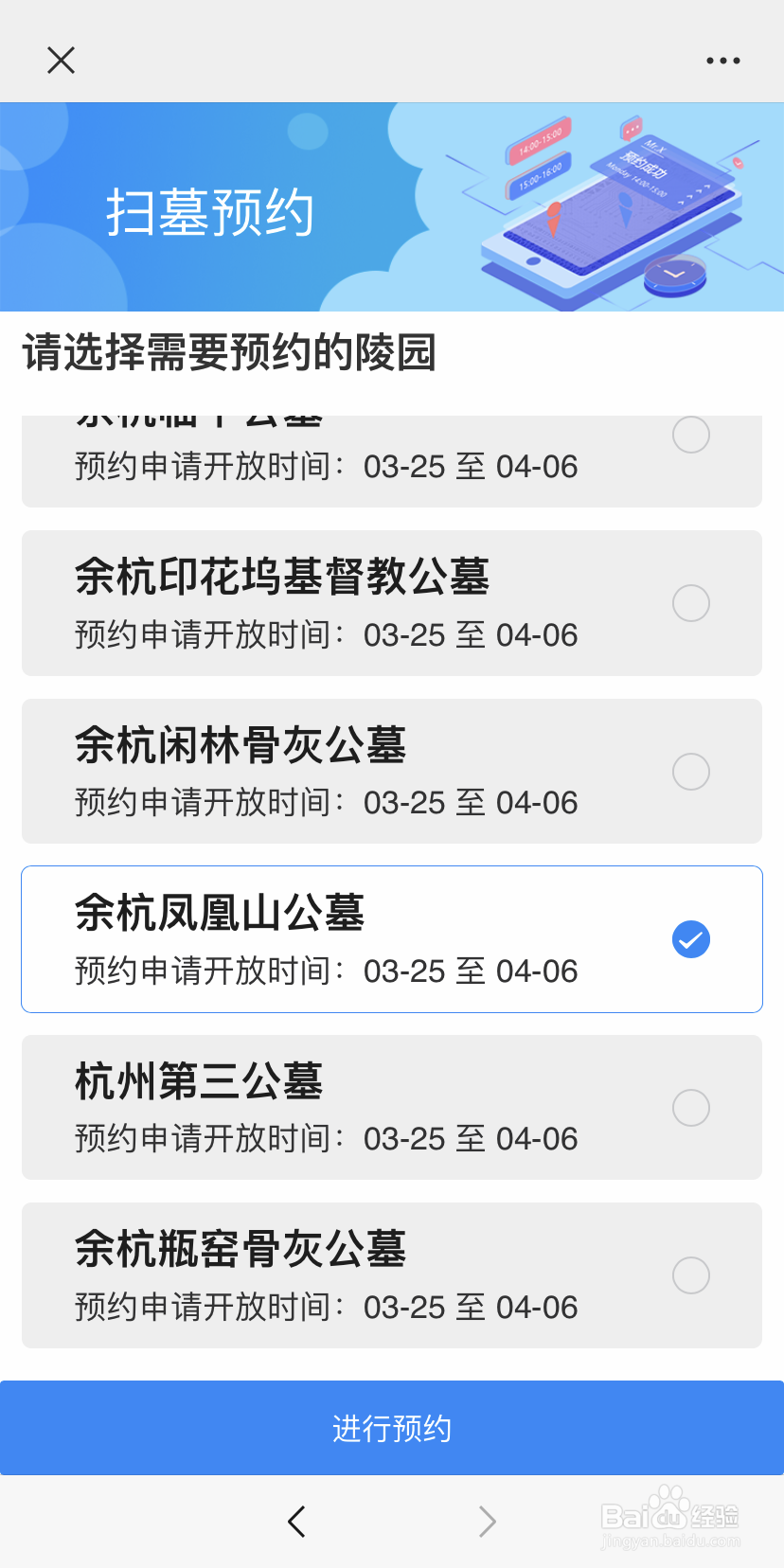Image resolution: width=784 pixels, height=1568 pixels.
Task: Pick 余杭瓶窑骨灰公墓
Action: pyautogui.click(x=392, y=1275)
